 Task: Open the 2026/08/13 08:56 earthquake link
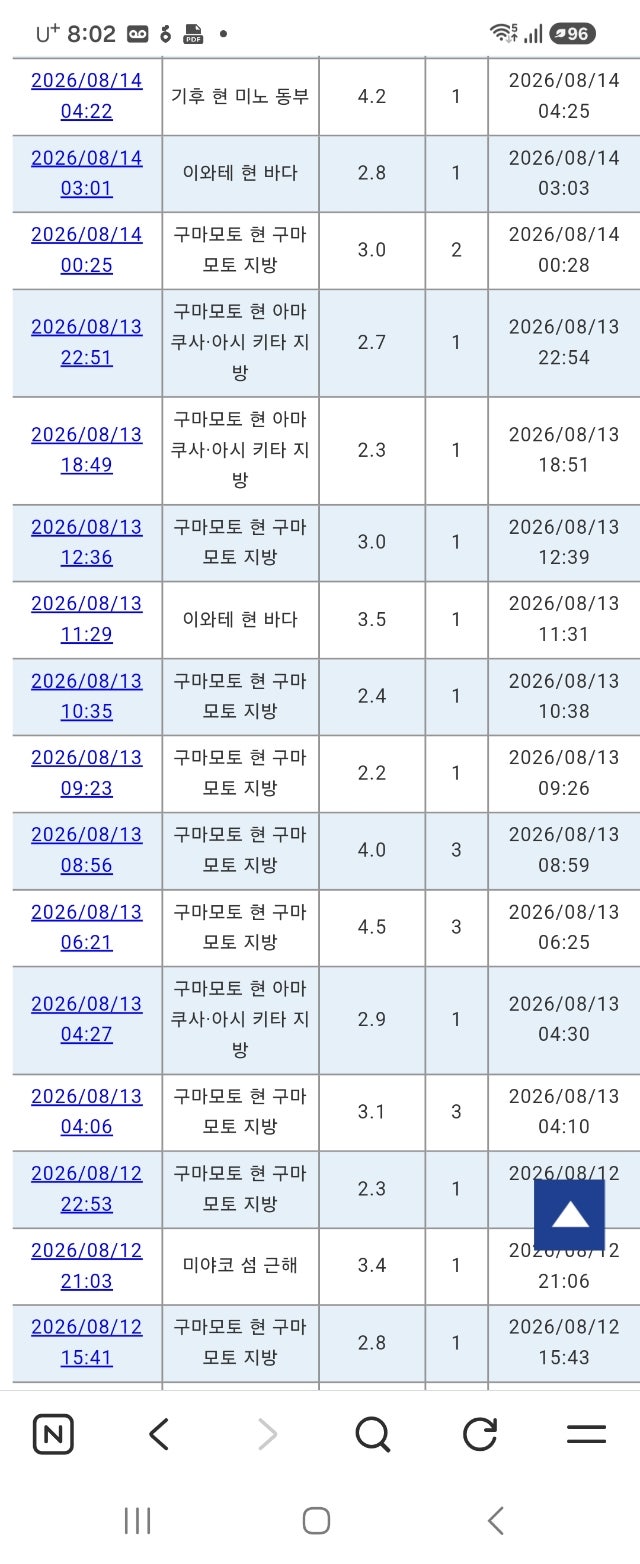(x=87, y=850)
